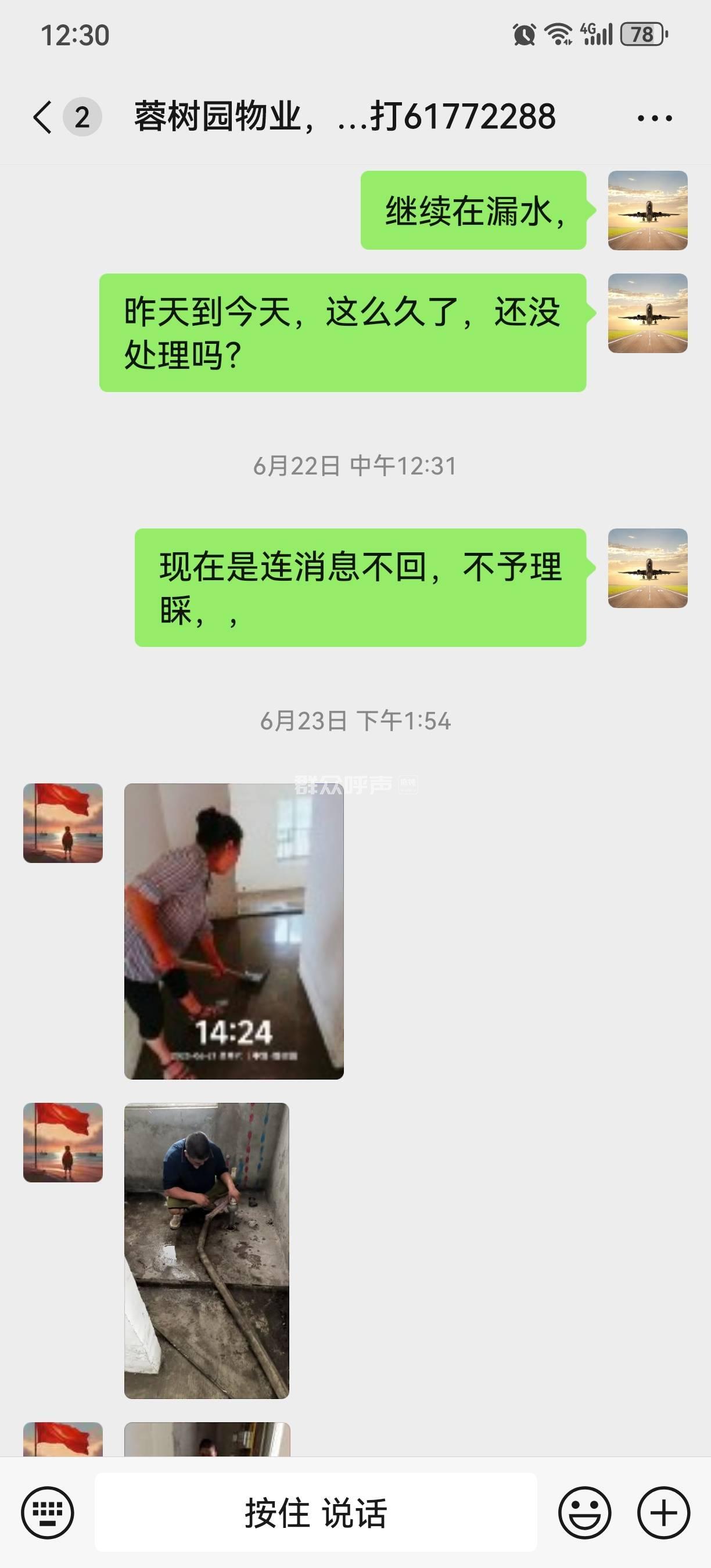Switch to keyboard text input
The height and width of the screenshot is (1568, 711).
(x=48, y=1513)
